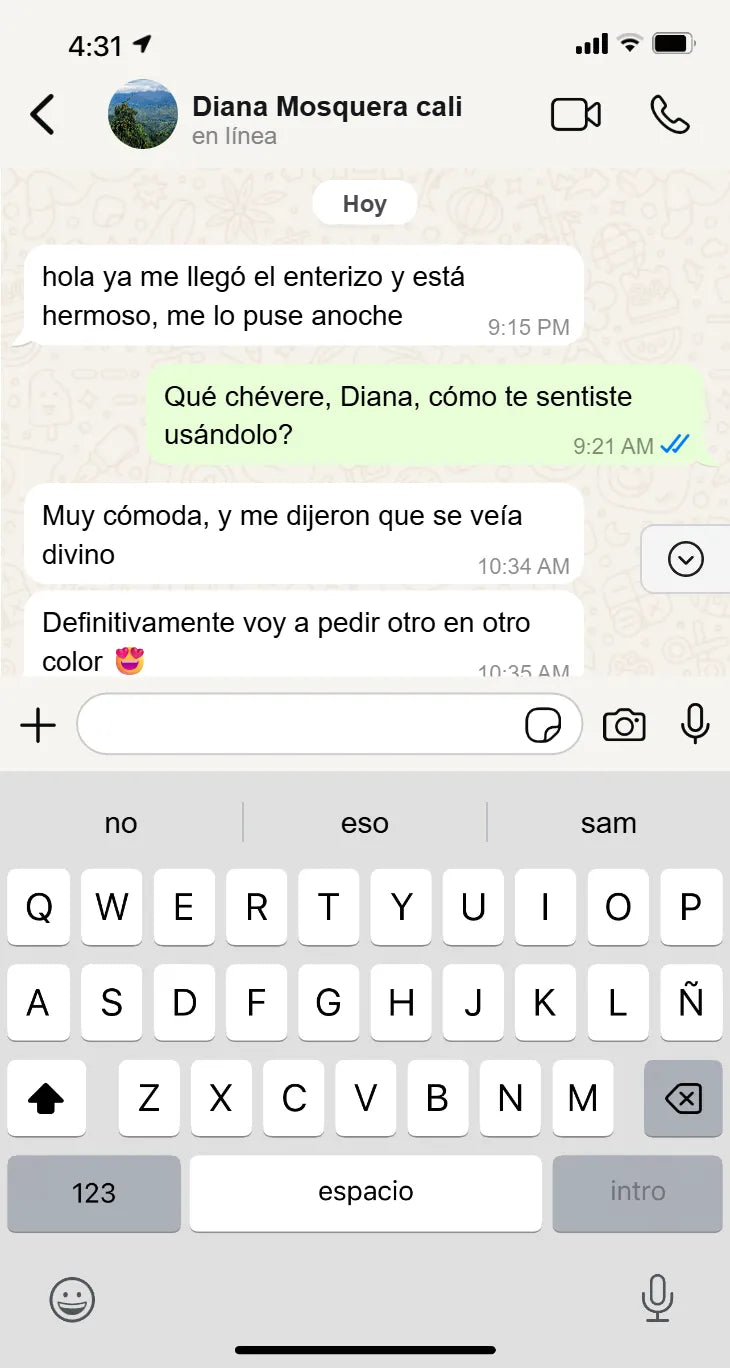Toggle the keyboard shift key

46,1099
